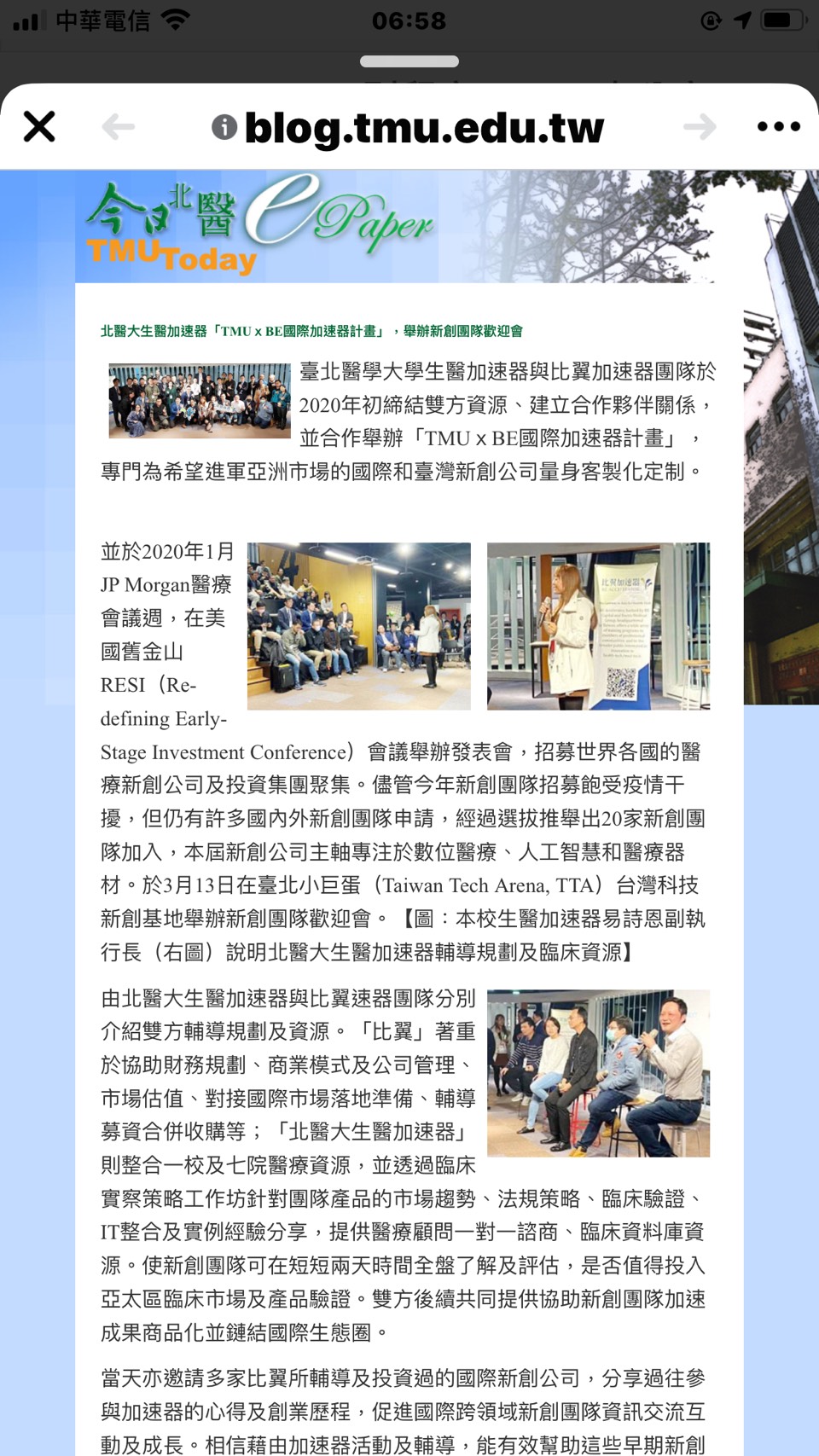Go back to previous page
The height and width of the screenshot is (1456, 819).
(x=118, y=128)
